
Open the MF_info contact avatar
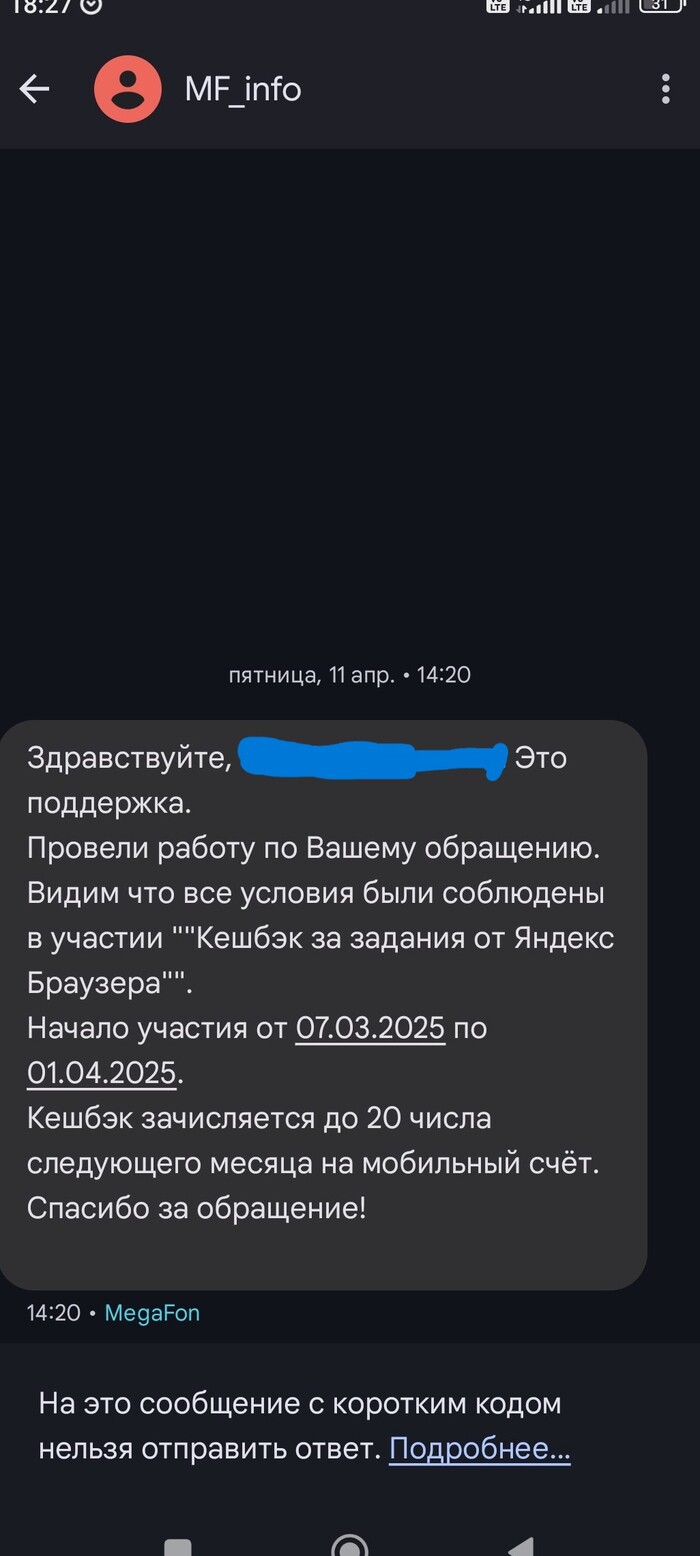click(128, 89)
